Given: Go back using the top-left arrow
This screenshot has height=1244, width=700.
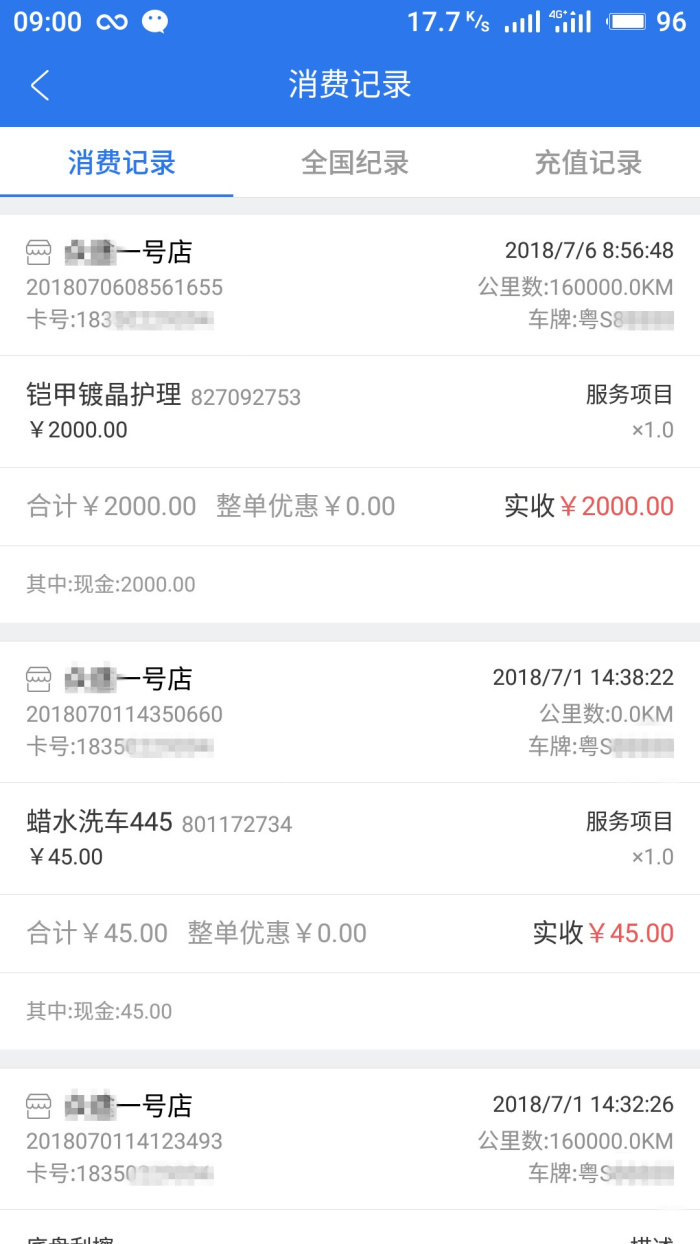Looking at the screenshot, I should tap(40, 85).
